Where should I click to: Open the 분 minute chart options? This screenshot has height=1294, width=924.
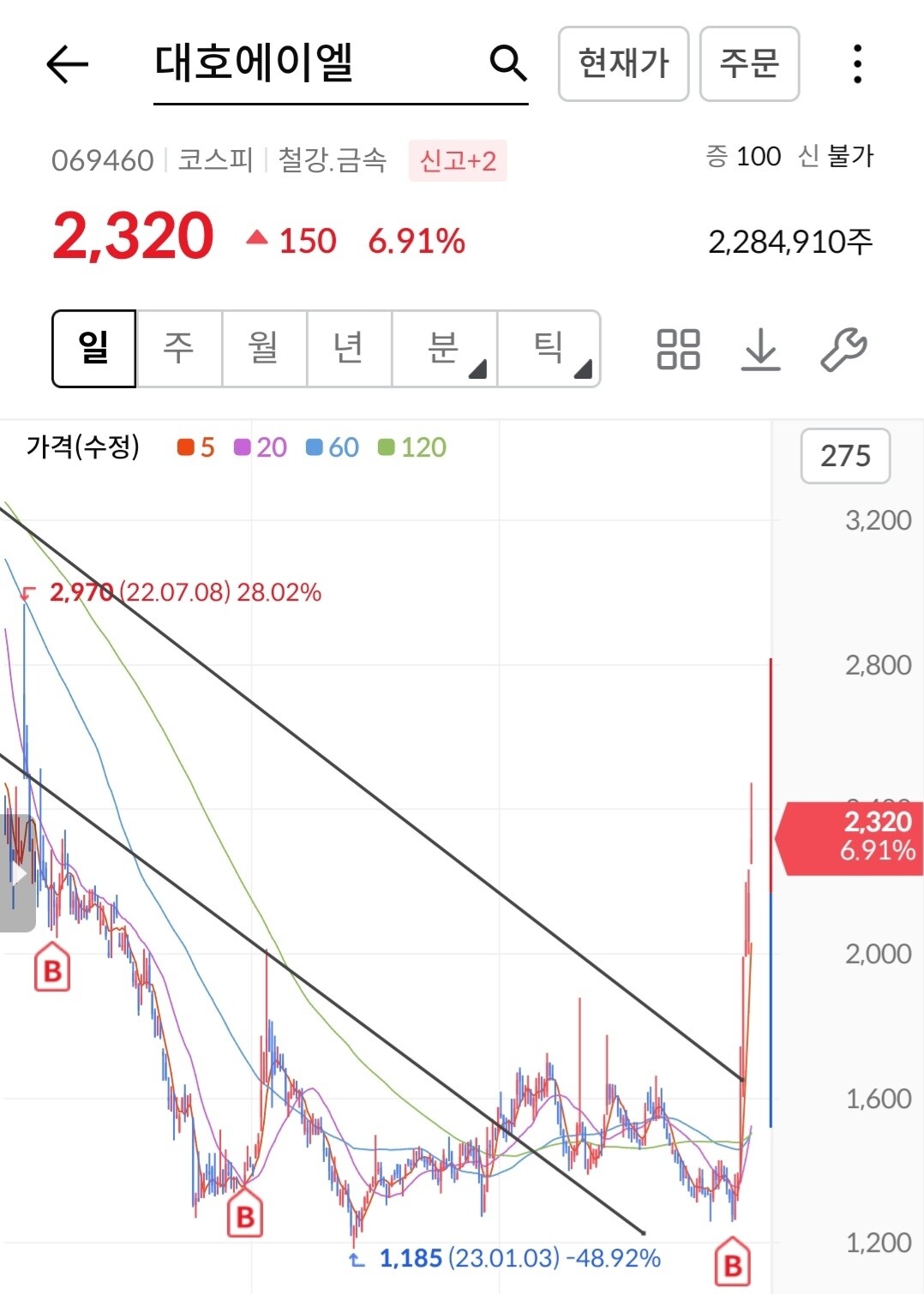(444, 349)
